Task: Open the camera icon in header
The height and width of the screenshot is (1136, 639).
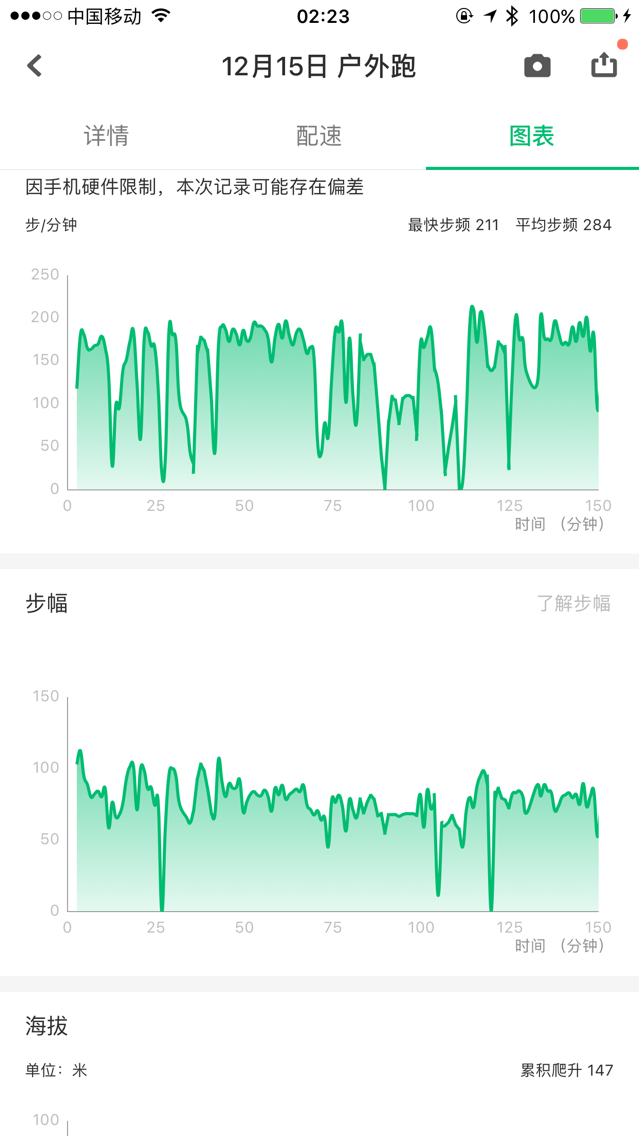Action: 537,67
